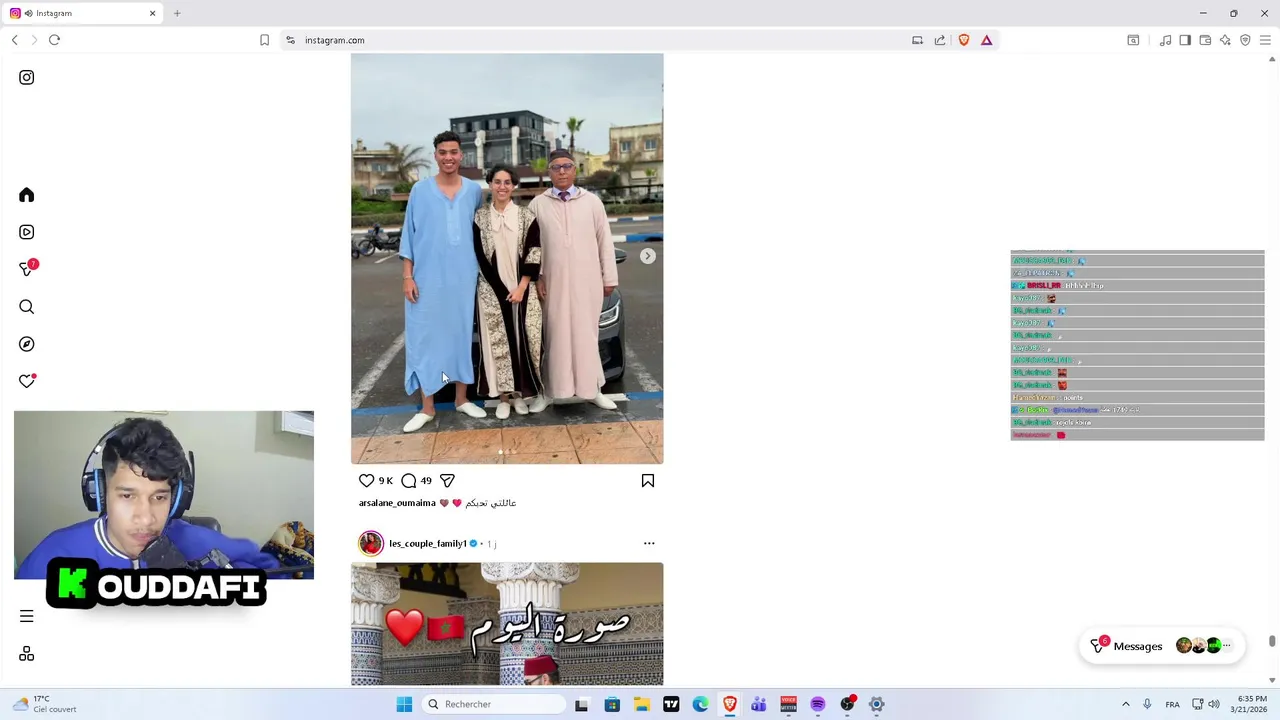Open the les_couple_family1 profile
The image size is (1280, 720).
427,543
